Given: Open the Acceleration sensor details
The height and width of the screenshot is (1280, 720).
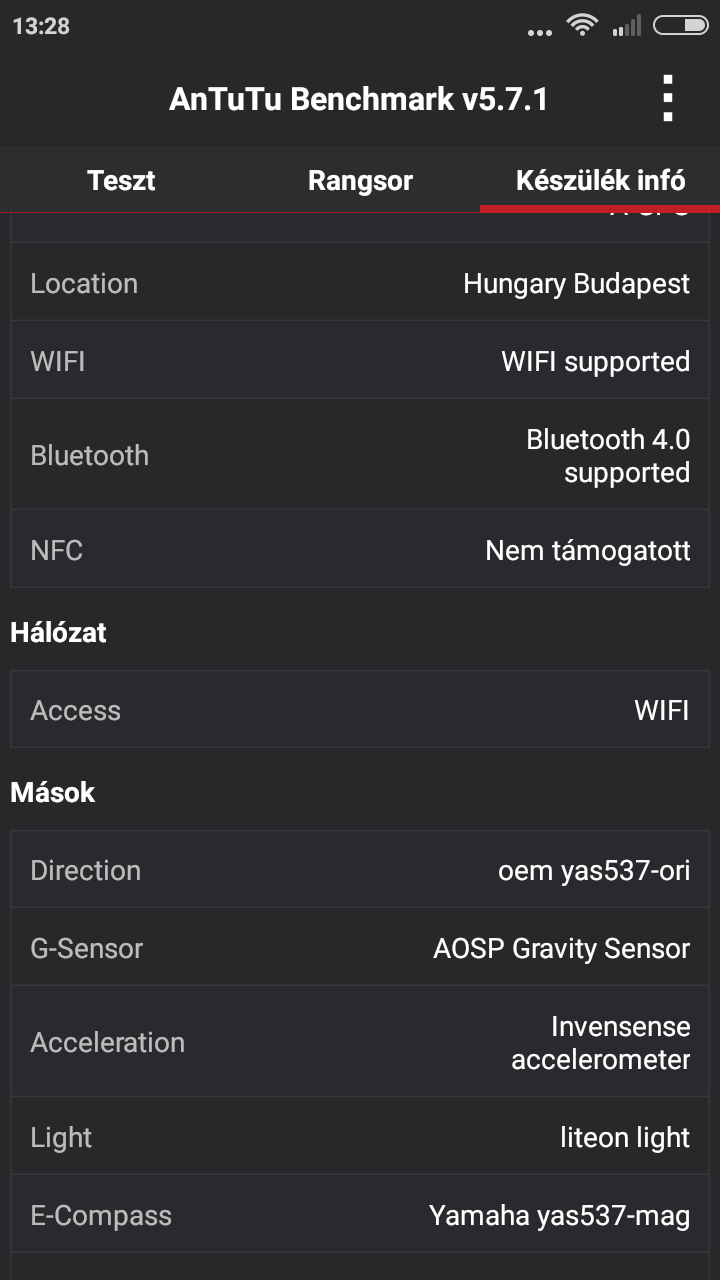Looking at the screenshot, I should (x=360, y=1042).
